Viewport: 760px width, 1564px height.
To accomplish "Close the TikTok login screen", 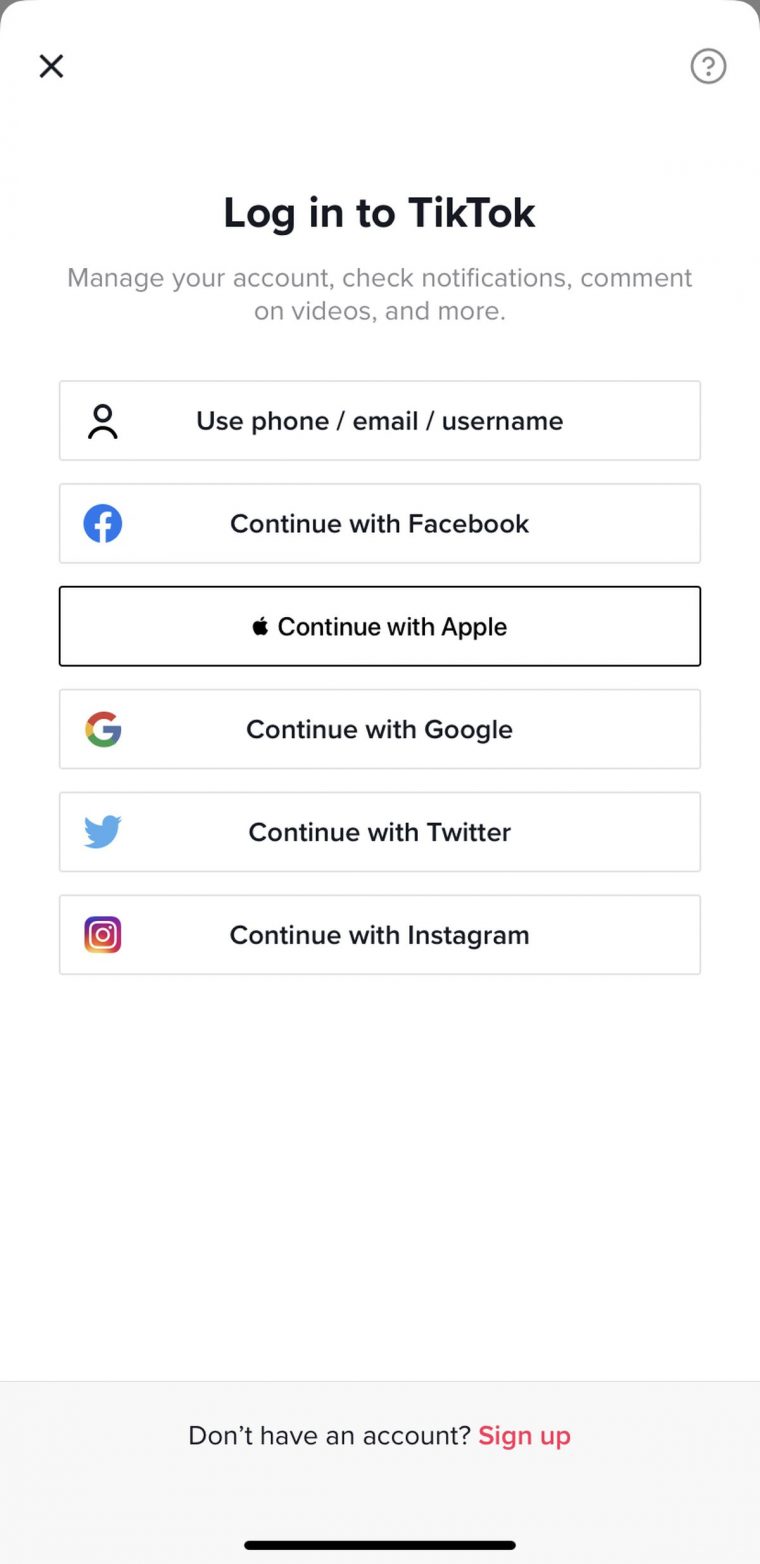I will pyautogui.click(x=51, y=66).
